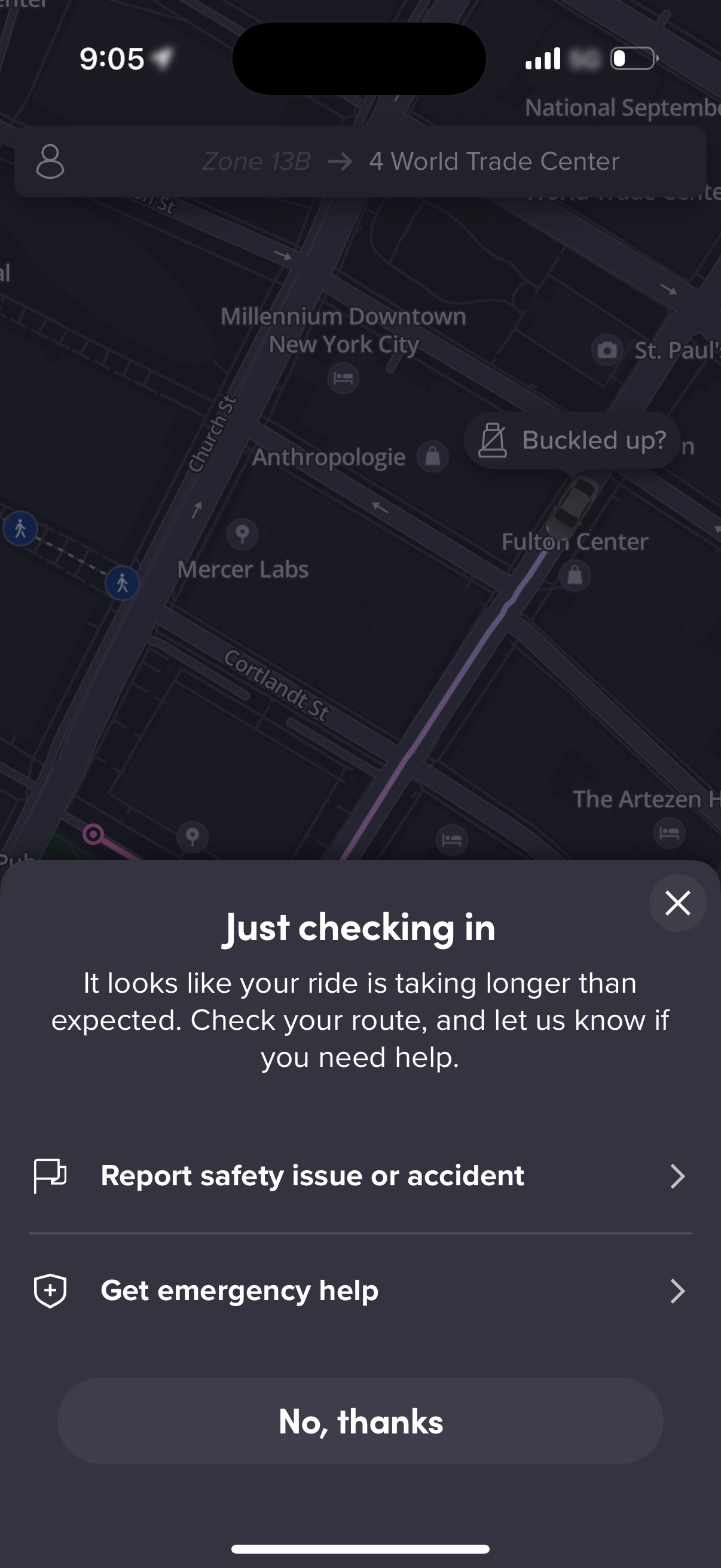Tap the rider profile icon

pos(50,161)
